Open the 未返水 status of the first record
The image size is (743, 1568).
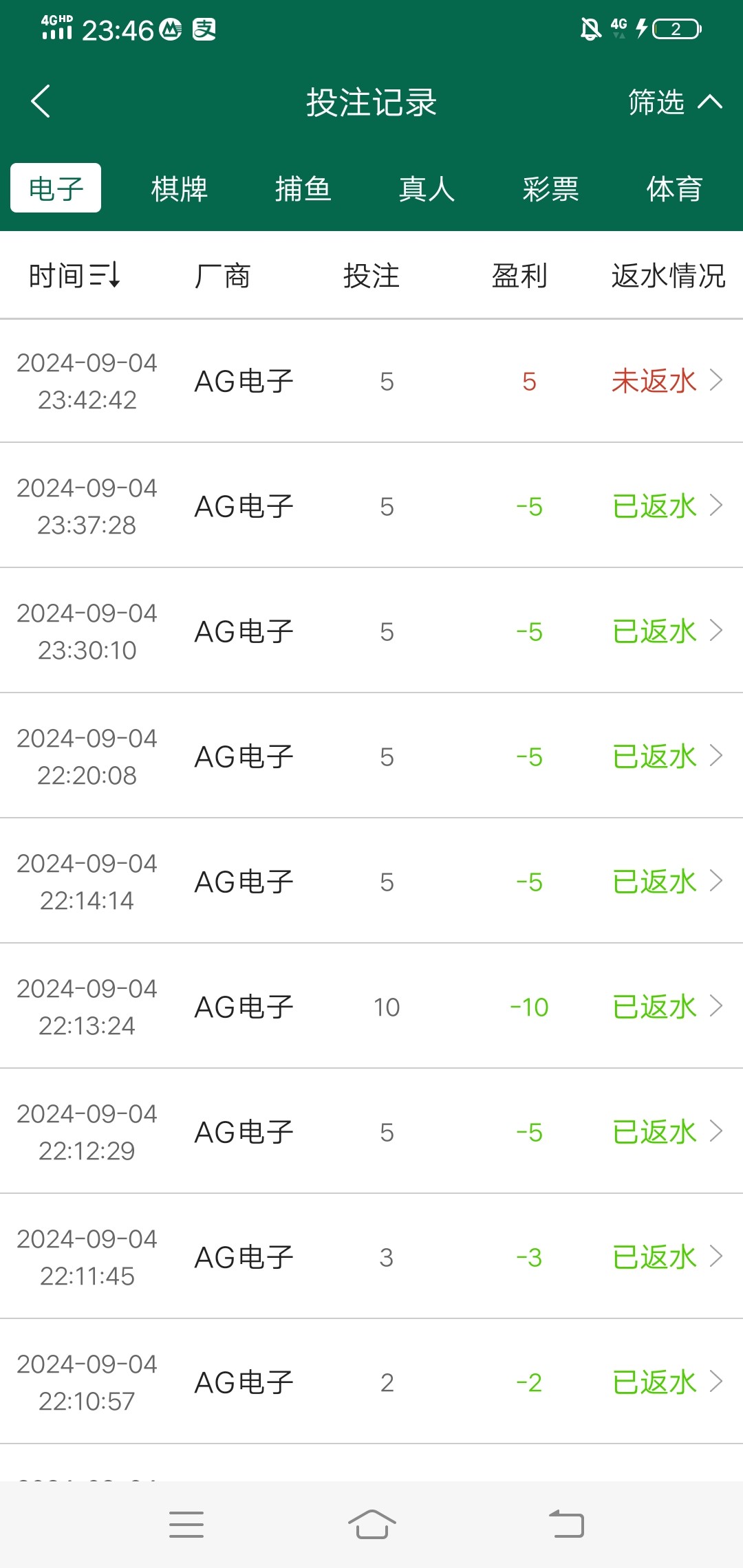(652, 380)
